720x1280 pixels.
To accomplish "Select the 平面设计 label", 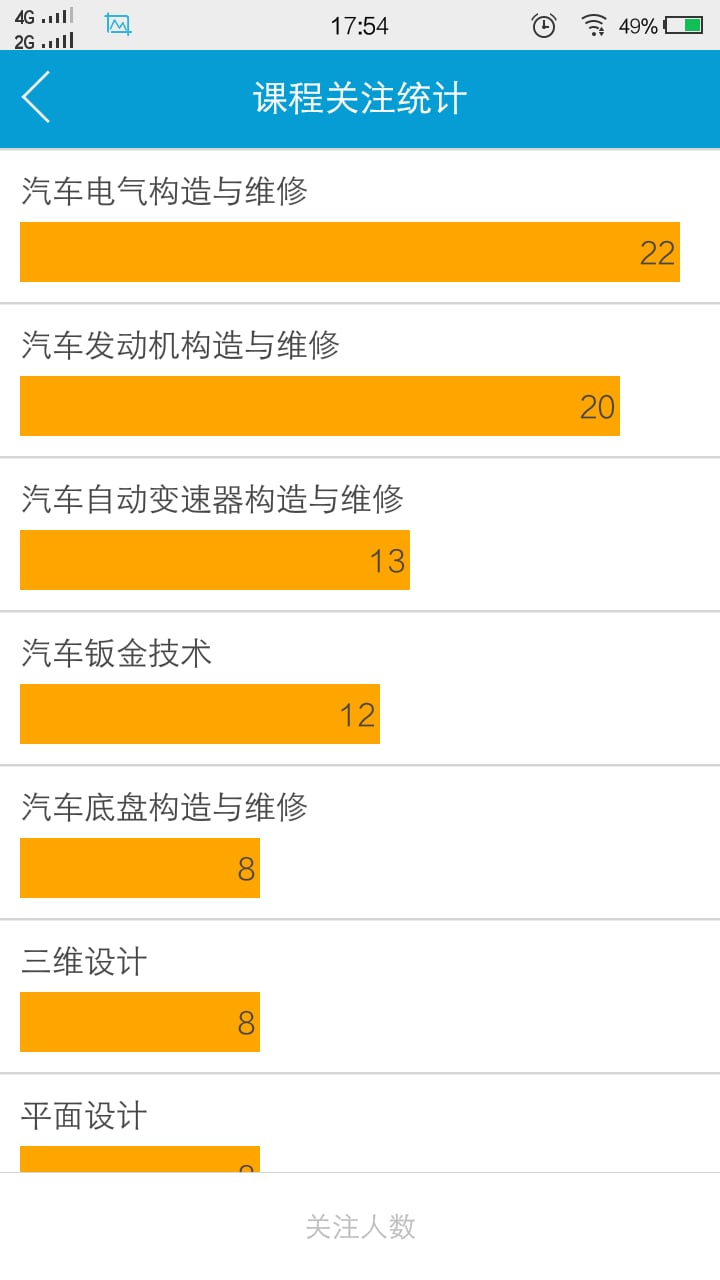I will click(x=85, y=1115).
